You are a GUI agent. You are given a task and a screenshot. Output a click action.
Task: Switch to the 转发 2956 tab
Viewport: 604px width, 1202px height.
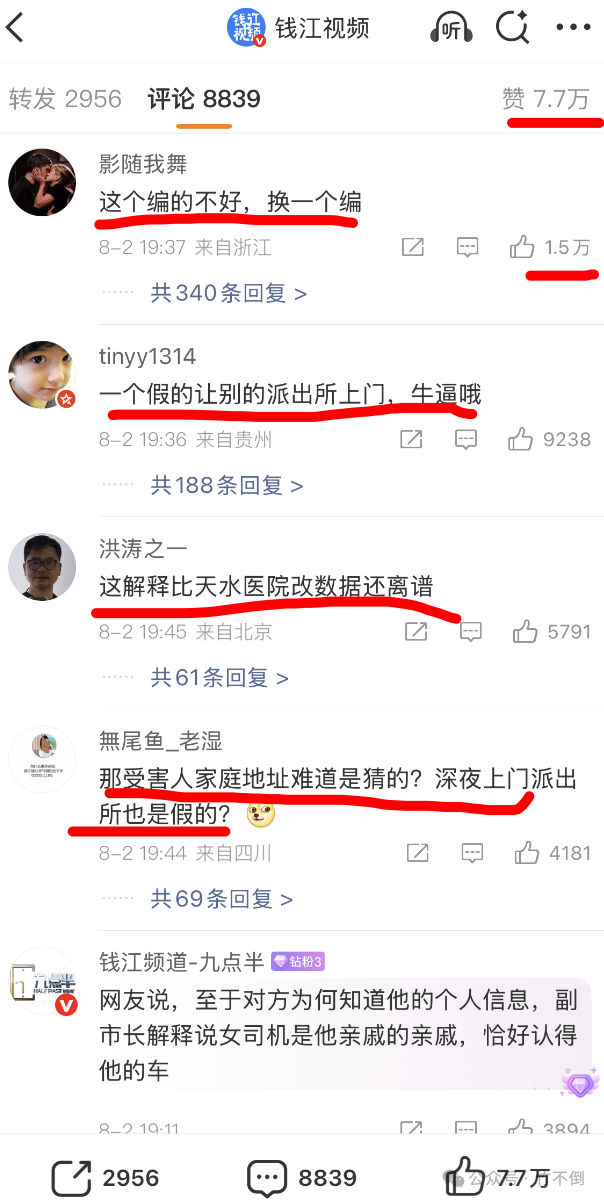point(65,99)
